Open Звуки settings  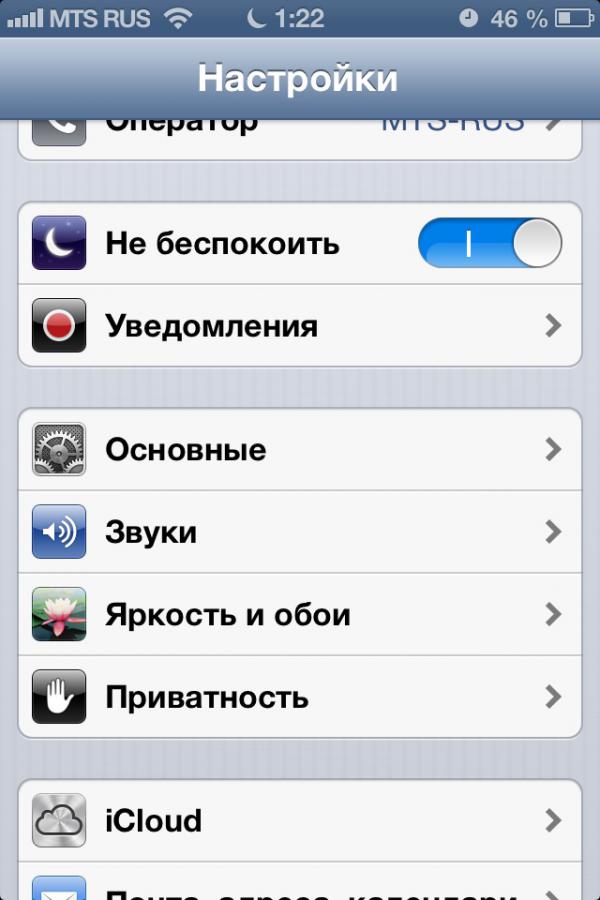[x=300, y=532]
